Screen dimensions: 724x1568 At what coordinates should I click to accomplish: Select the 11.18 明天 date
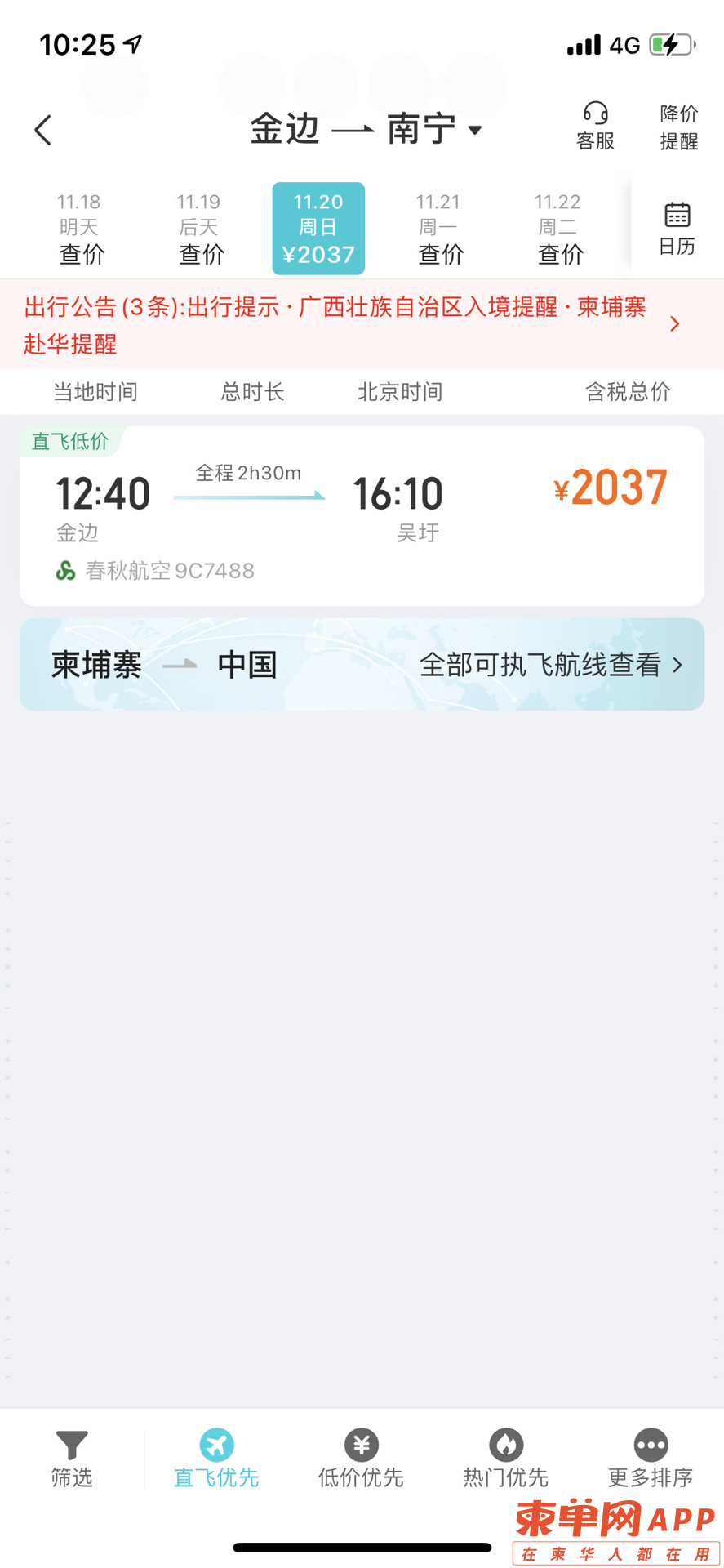coord(80,229)
